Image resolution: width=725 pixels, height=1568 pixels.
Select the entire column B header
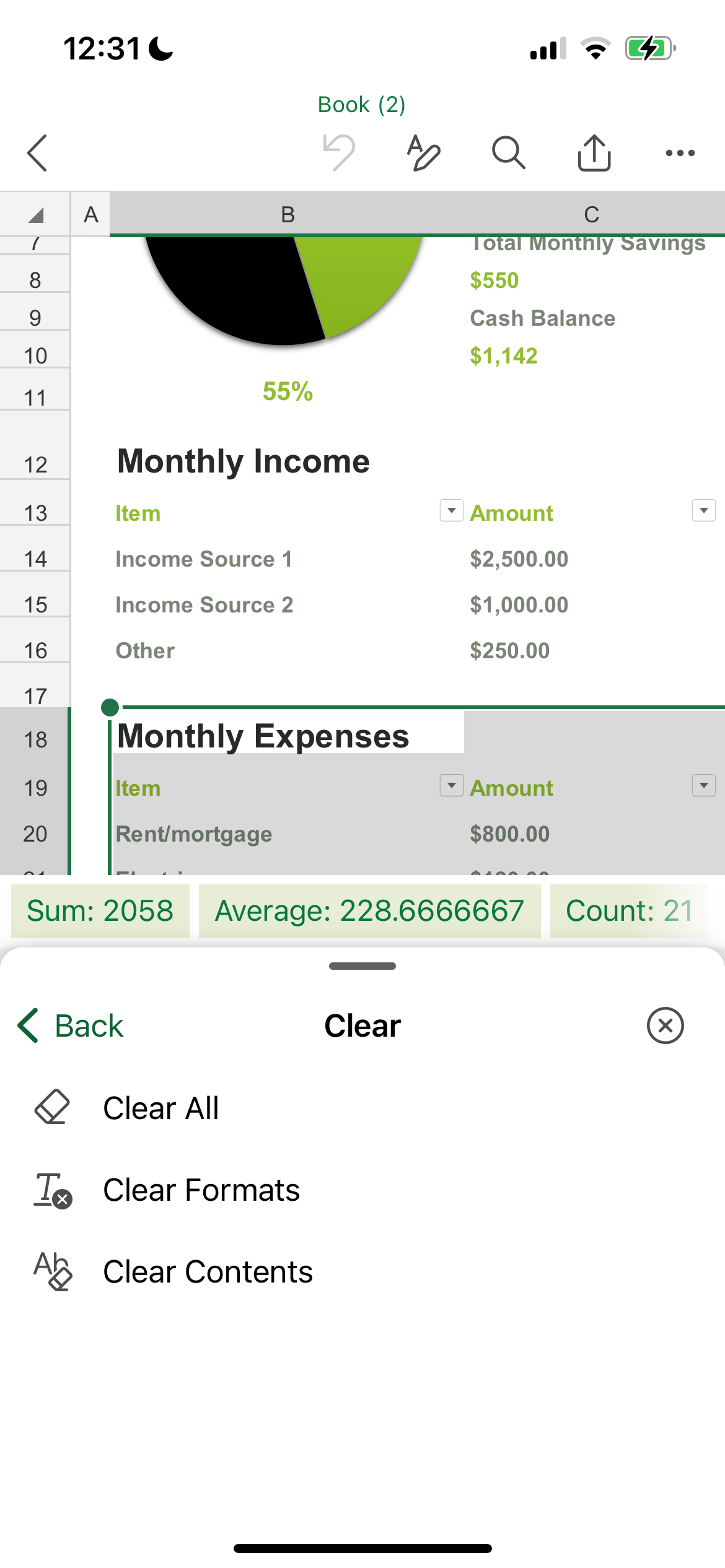click(288, 214)
